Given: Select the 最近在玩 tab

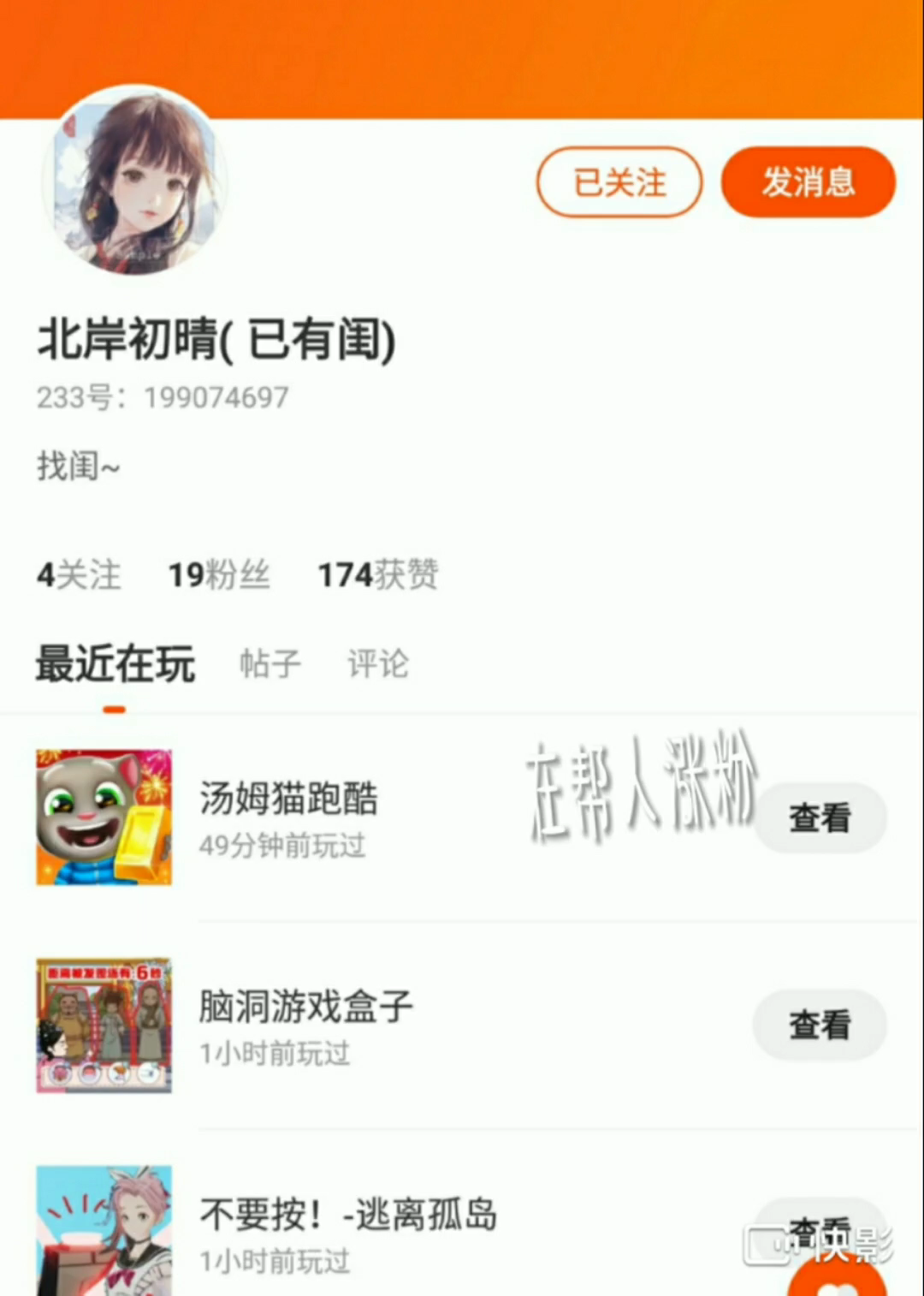Looking at the screenshot, I should point(115,664).
